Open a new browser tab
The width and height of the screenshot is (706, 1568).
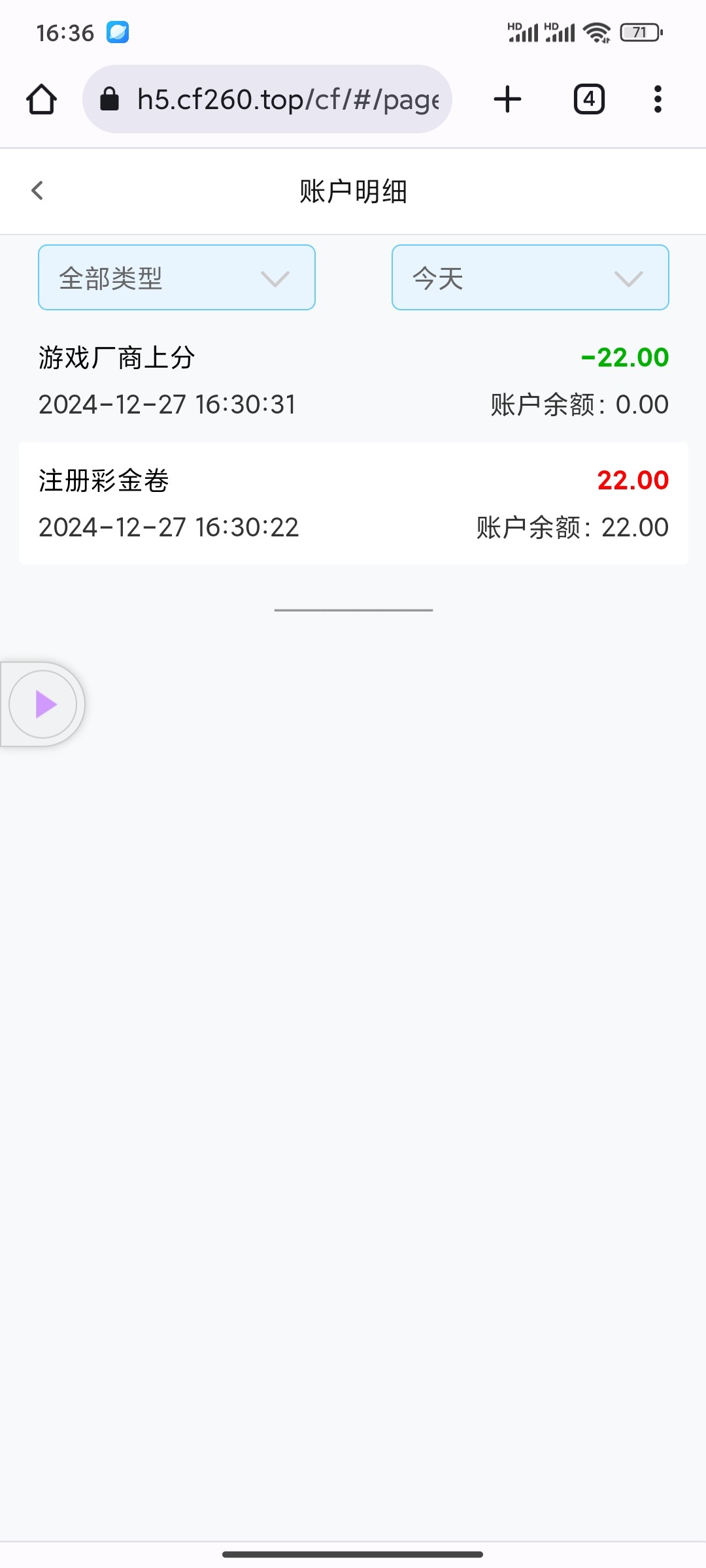click(x=507, y=99)
